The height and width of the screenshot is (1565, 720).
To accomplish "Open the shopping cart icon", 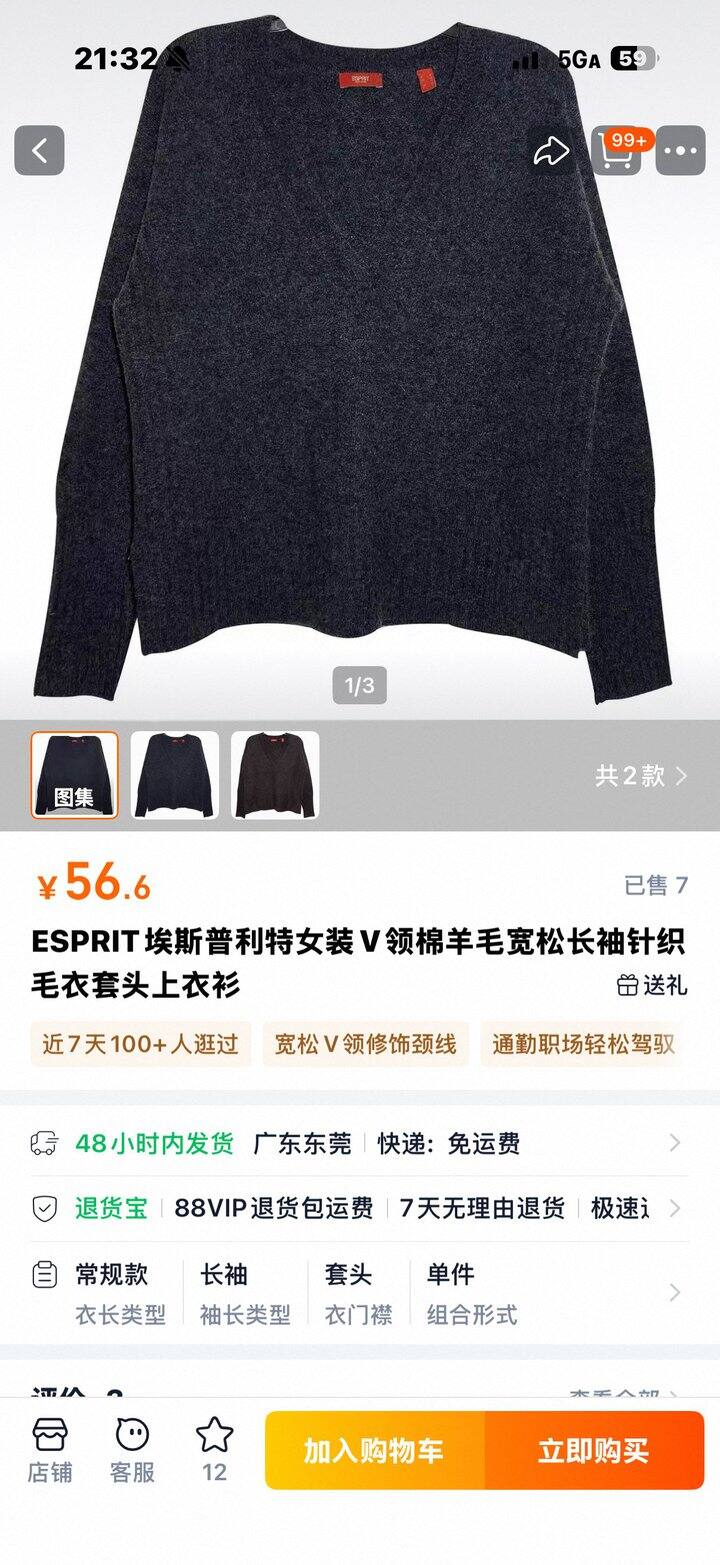I will (616, 151).
